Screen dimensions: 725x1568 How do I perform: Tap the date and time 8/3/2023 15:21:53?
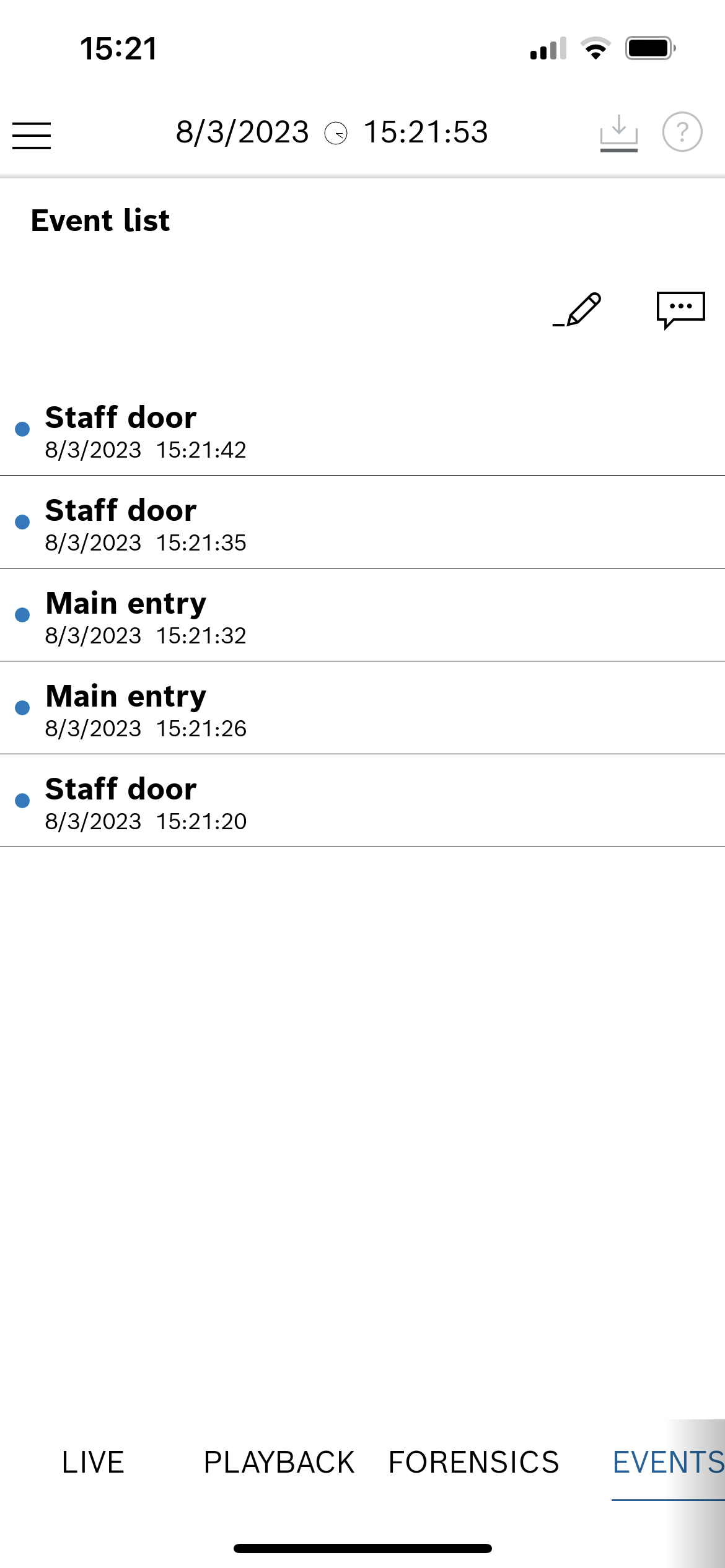click(332, 133)
